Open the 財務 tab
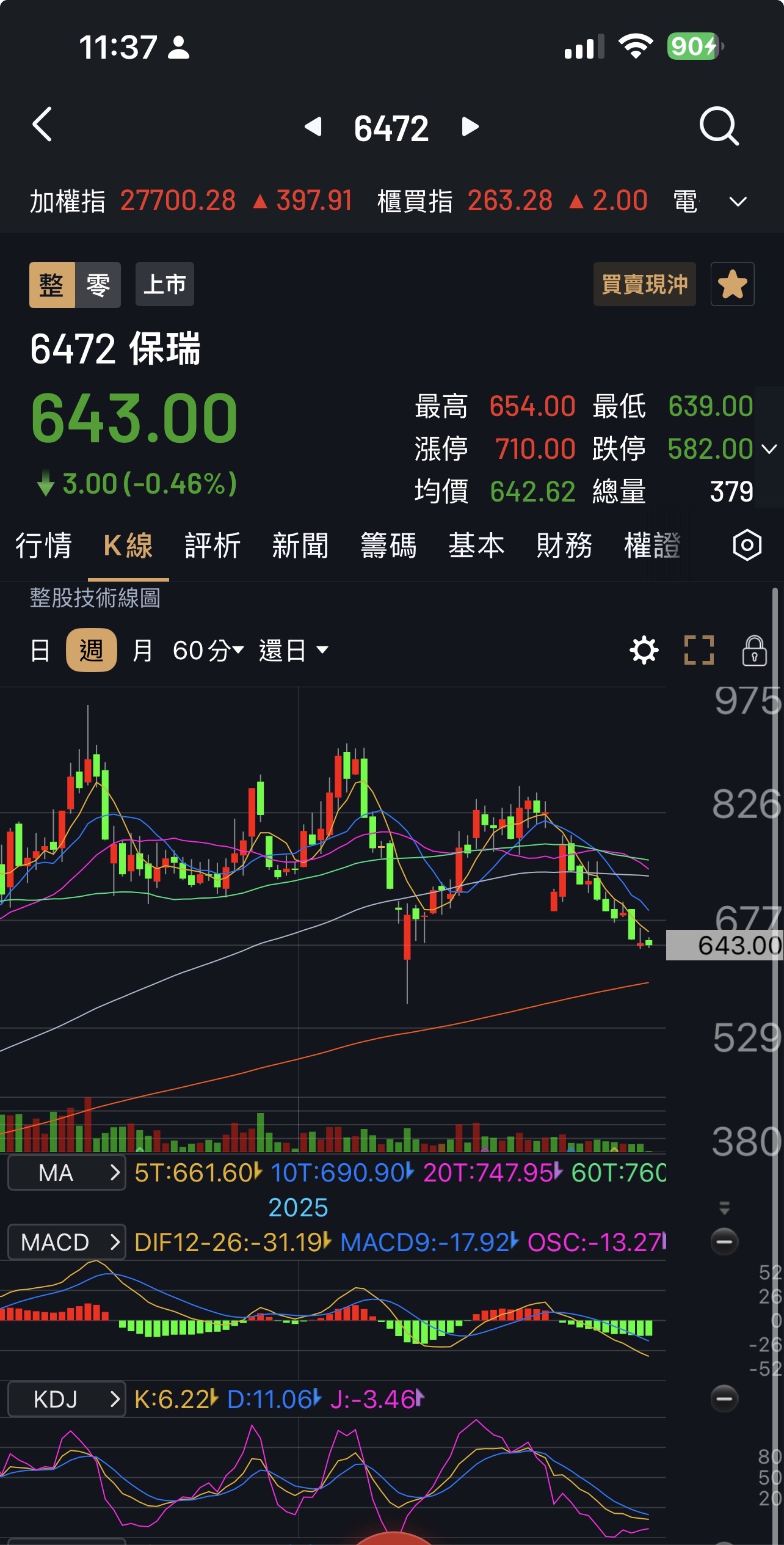This screenshot has height=1545, width=784. [x=565, y=546]
